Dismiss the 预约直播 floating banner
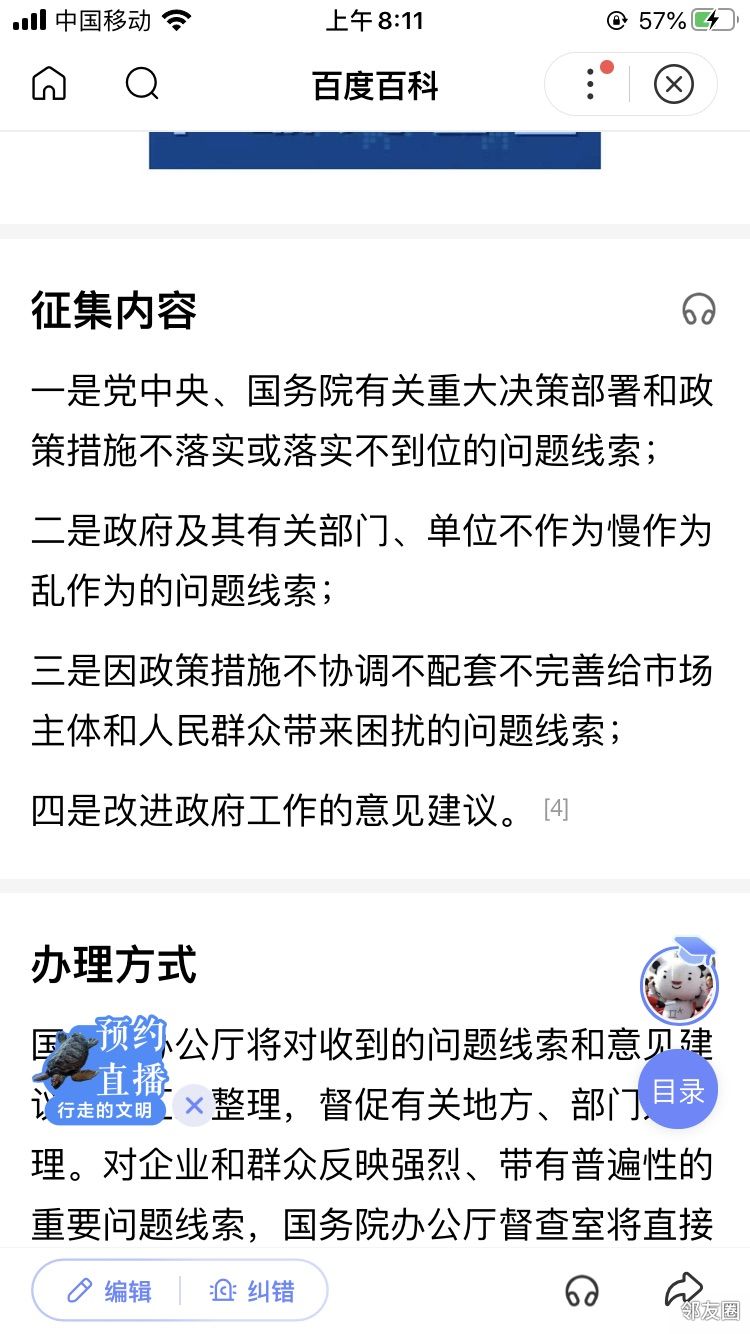750x1334 pixels. point(194,1105)
